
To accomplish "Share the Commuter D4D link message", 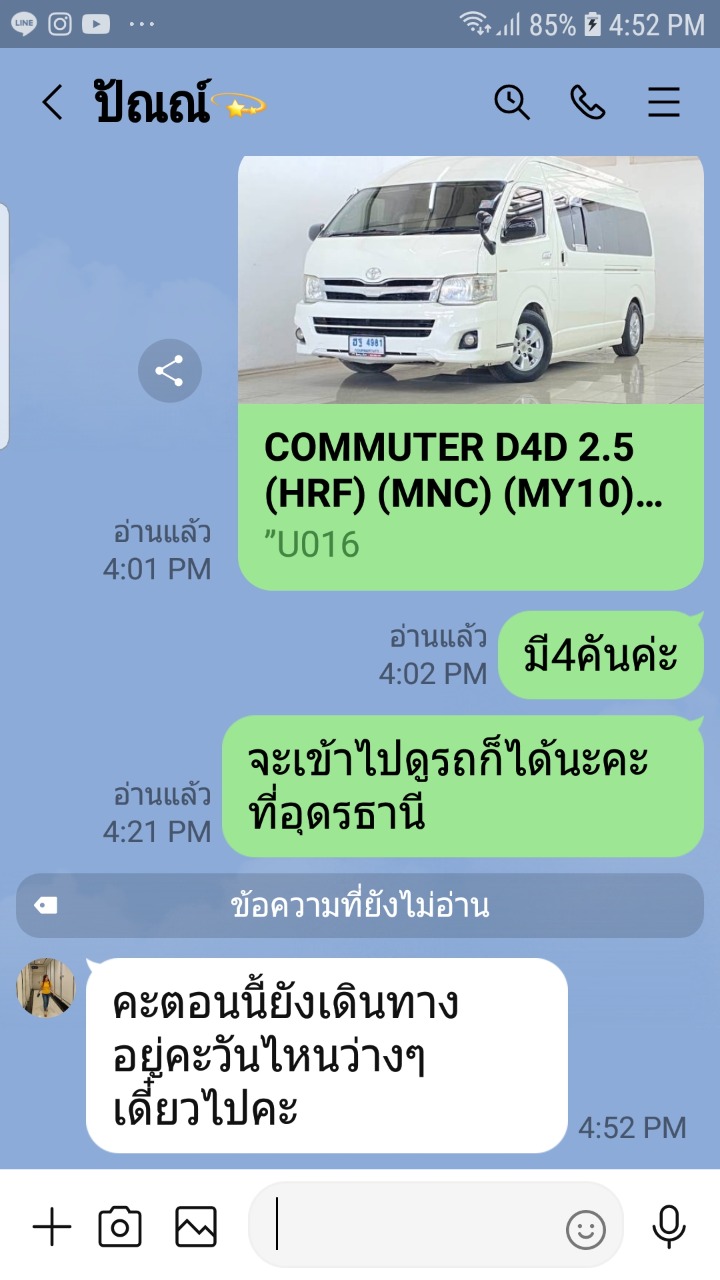I will (x=169, y=371).
